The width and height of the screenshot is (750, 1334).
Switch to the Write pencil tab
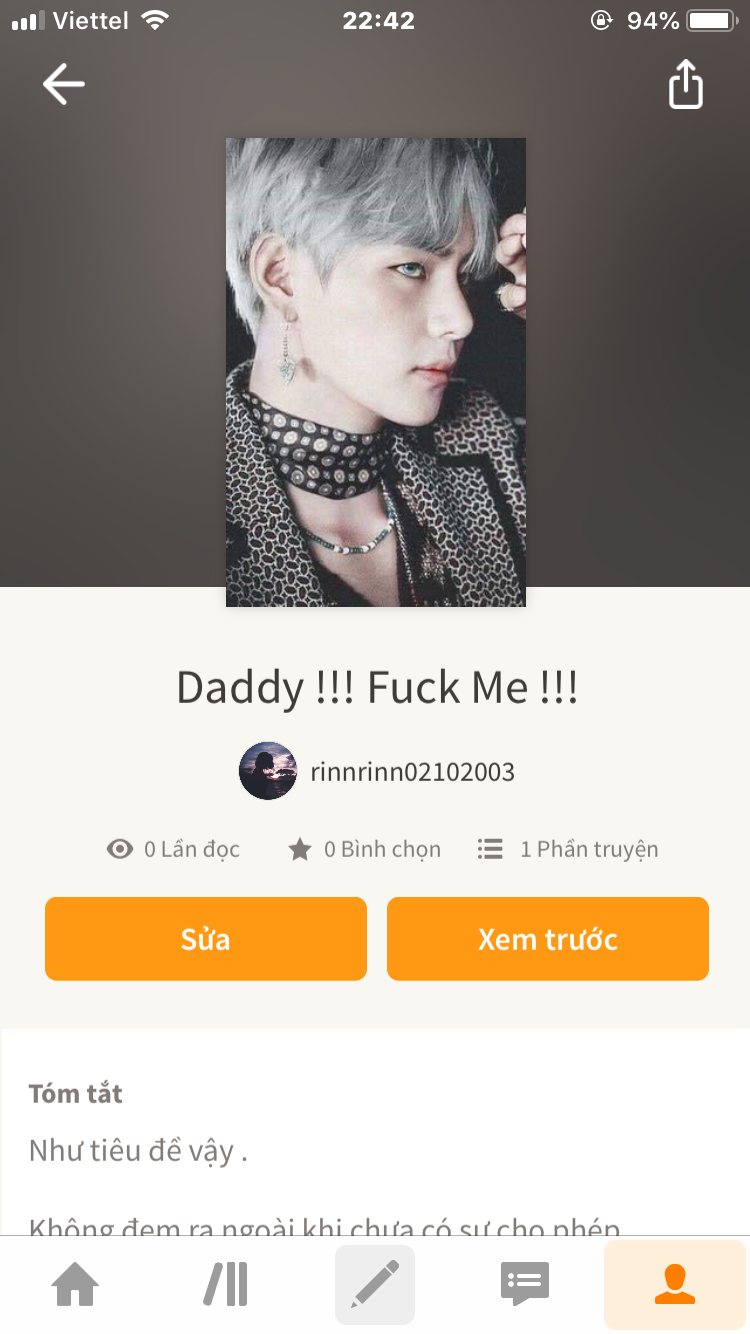coord(375,1284)
